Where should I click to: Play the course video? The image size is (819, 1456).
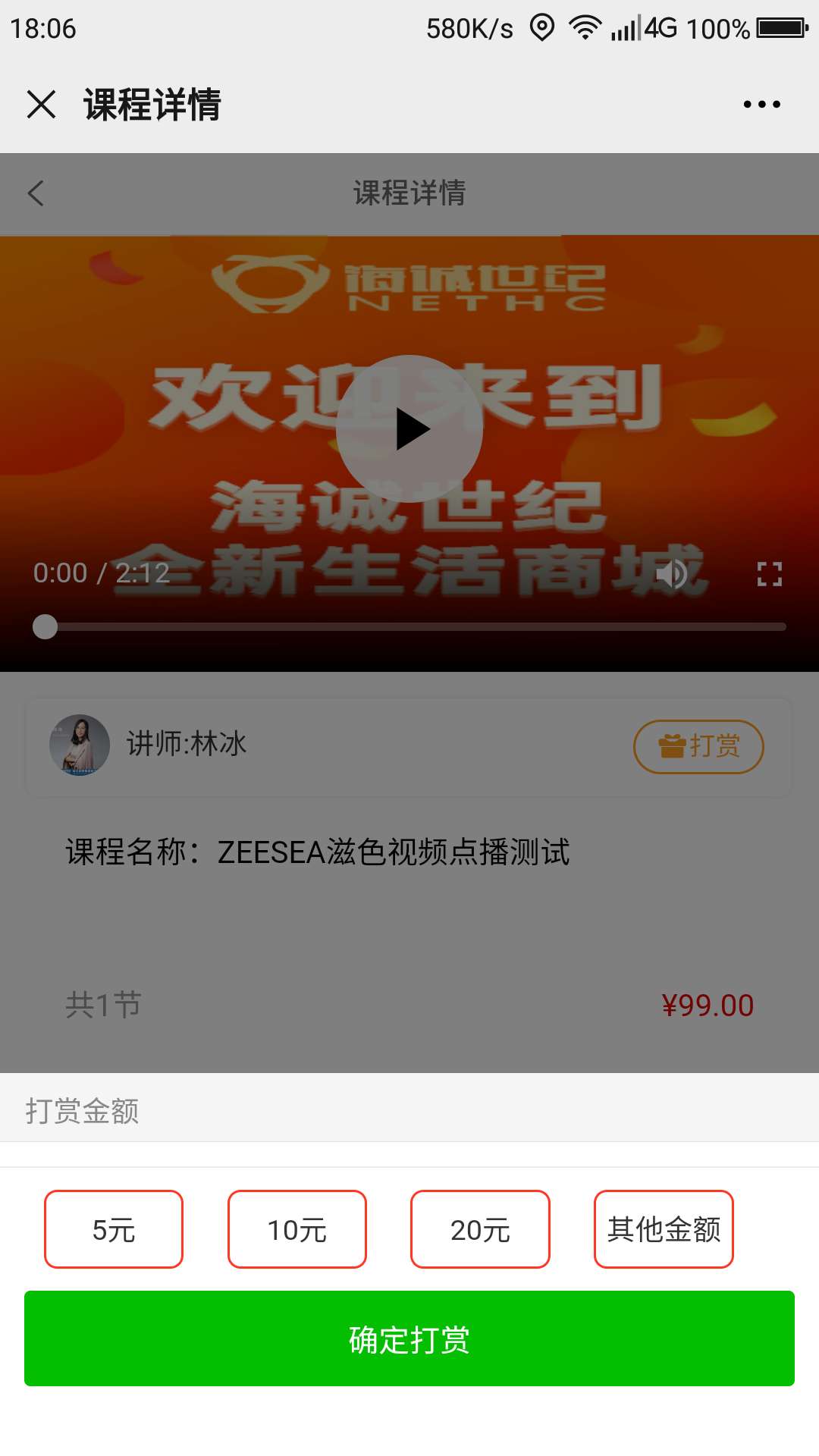point(409,429)
